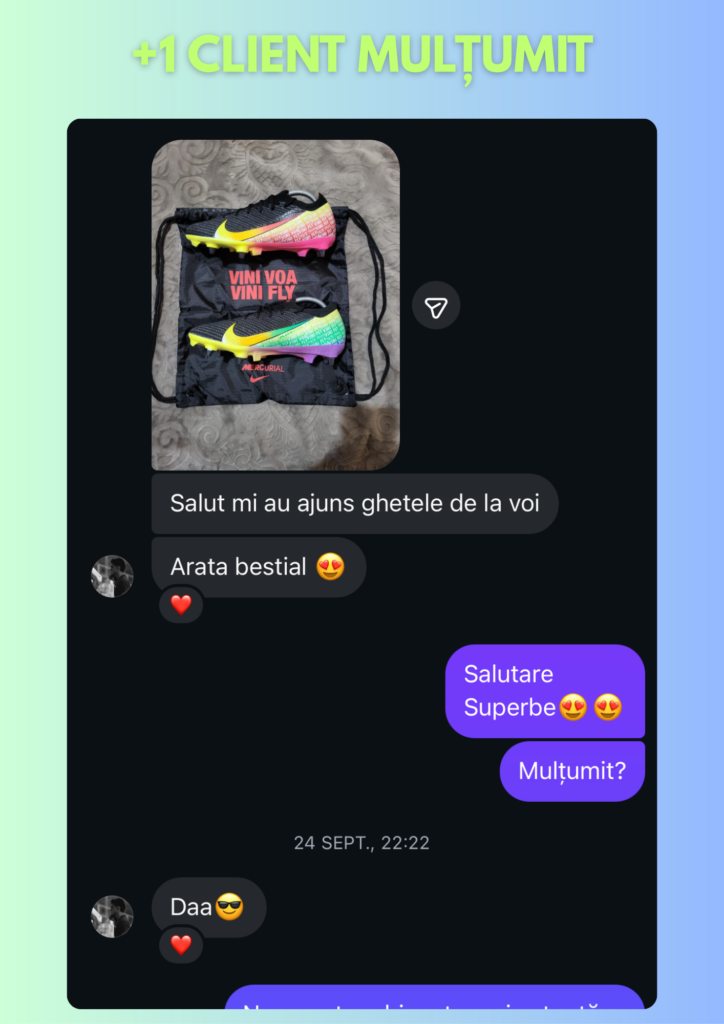Select the message Salut mi au ajuns ghetele
Image resolution: width=724 pixels, height=1024 pixels.
pos(355,503)
